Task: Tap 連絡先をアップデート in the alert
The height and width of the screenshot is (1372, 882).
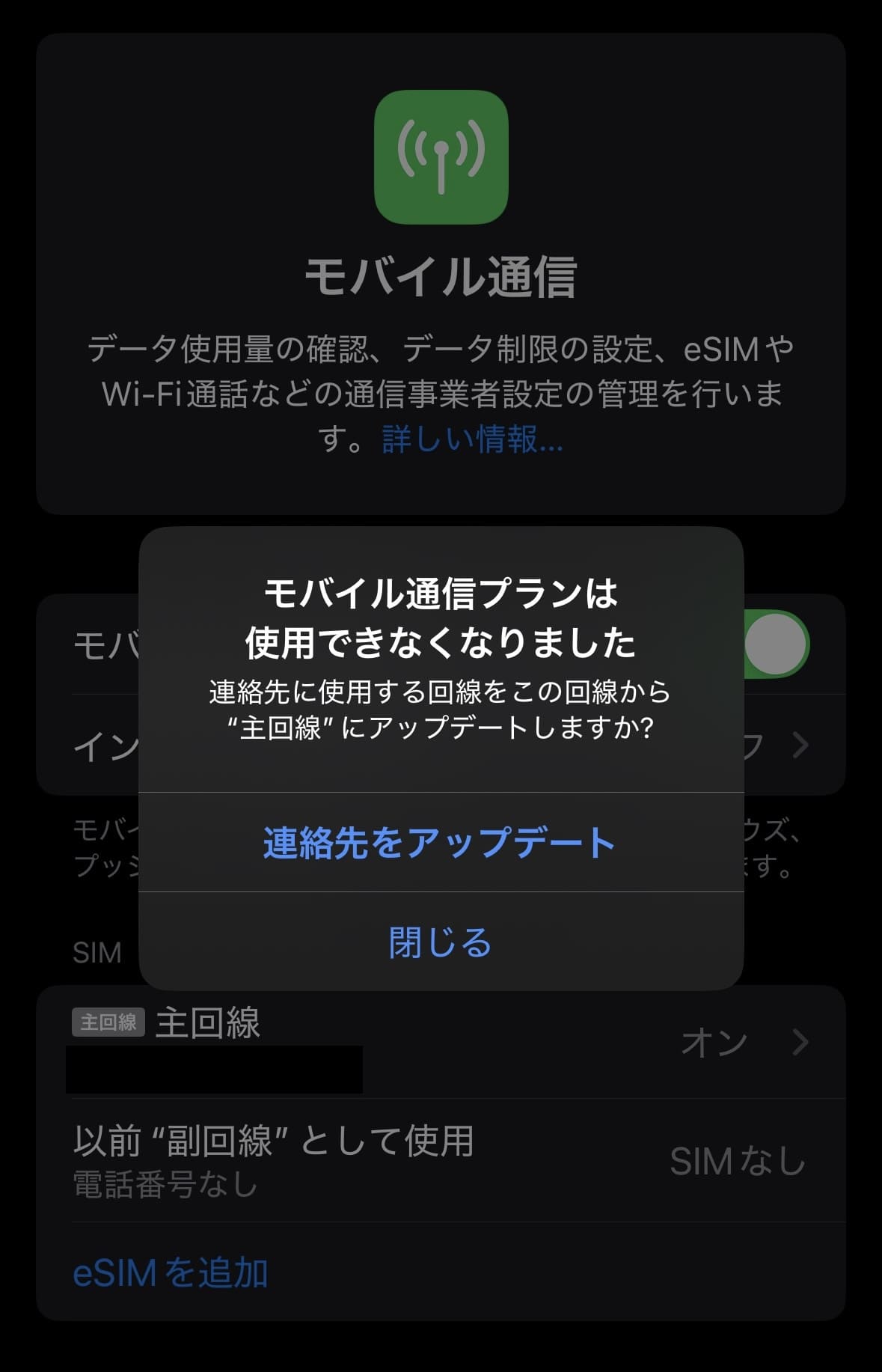Action: [x=441, y=842]
